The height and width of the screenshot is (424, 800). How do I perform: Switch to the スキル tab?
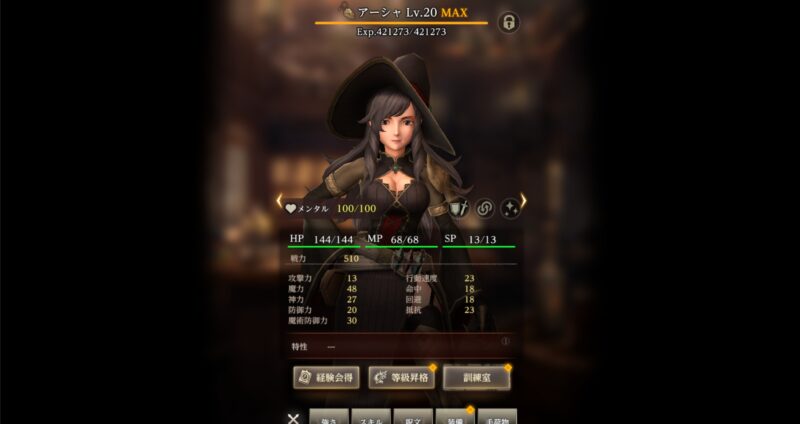pos(371,417)
